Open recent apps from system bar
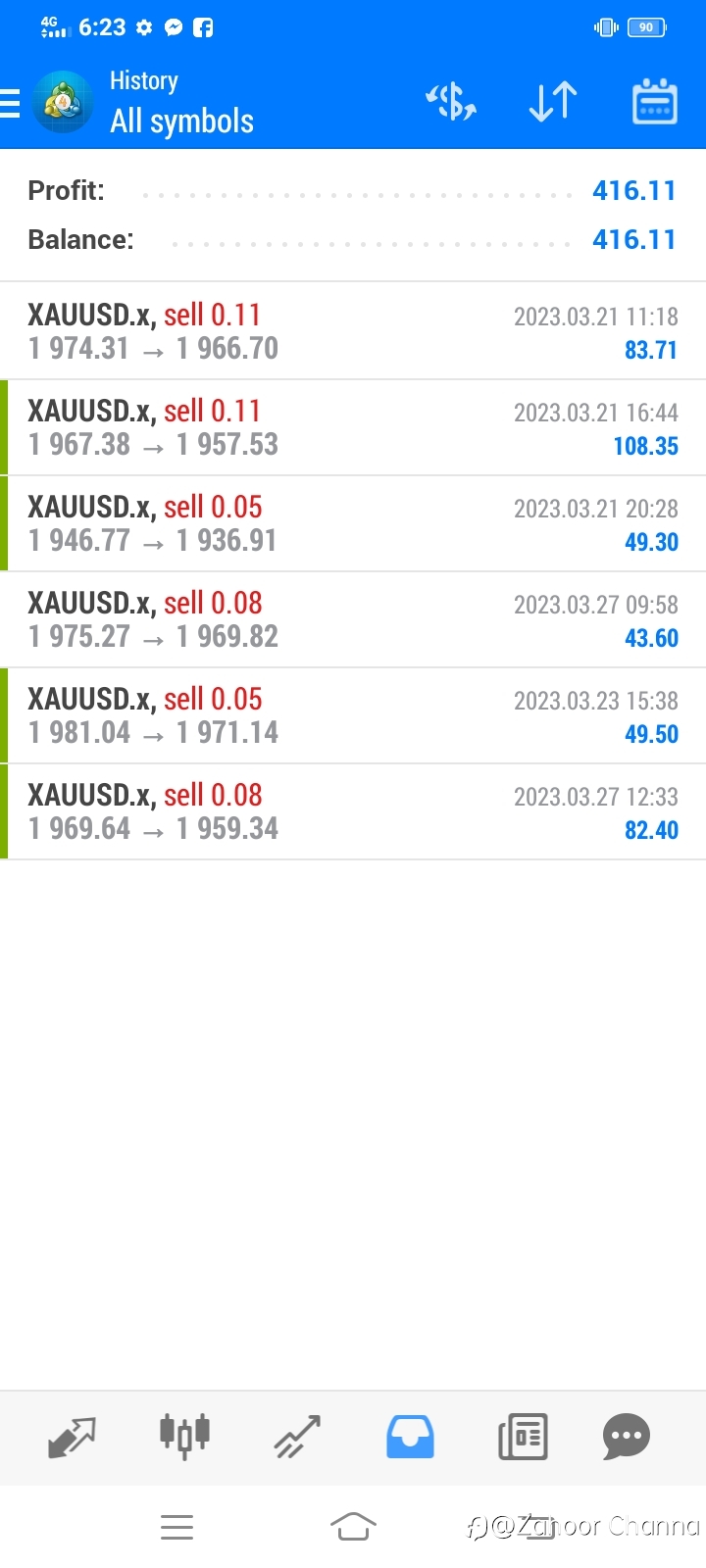Screen dimensions: 706x1568 [176, 1527]
